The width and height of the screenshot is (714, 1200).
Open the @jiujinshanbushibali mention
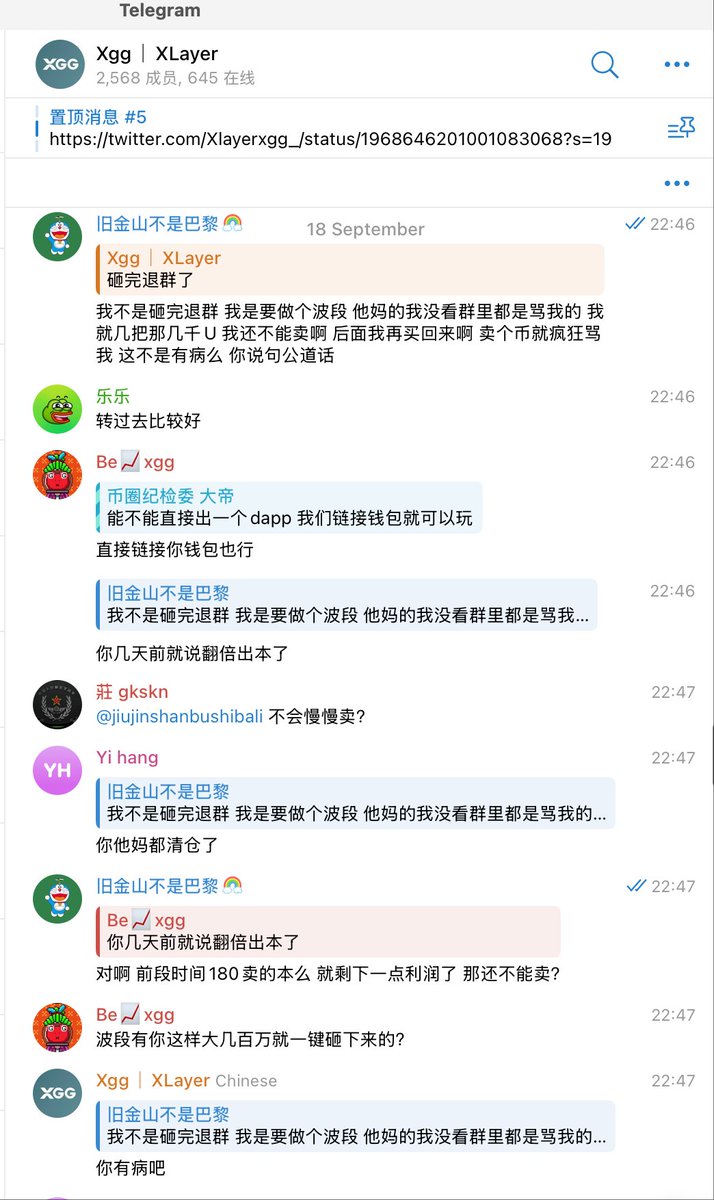180,716
